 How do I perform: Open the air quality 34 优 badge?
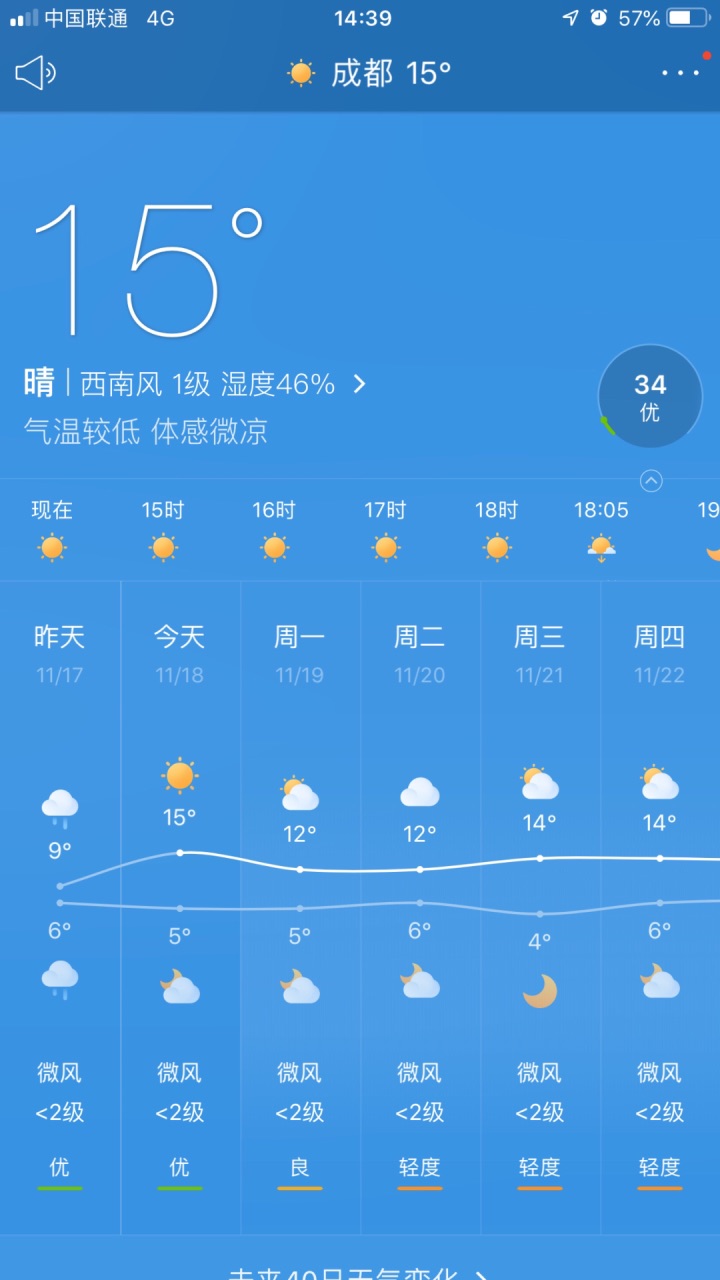(x=650, y=397)
